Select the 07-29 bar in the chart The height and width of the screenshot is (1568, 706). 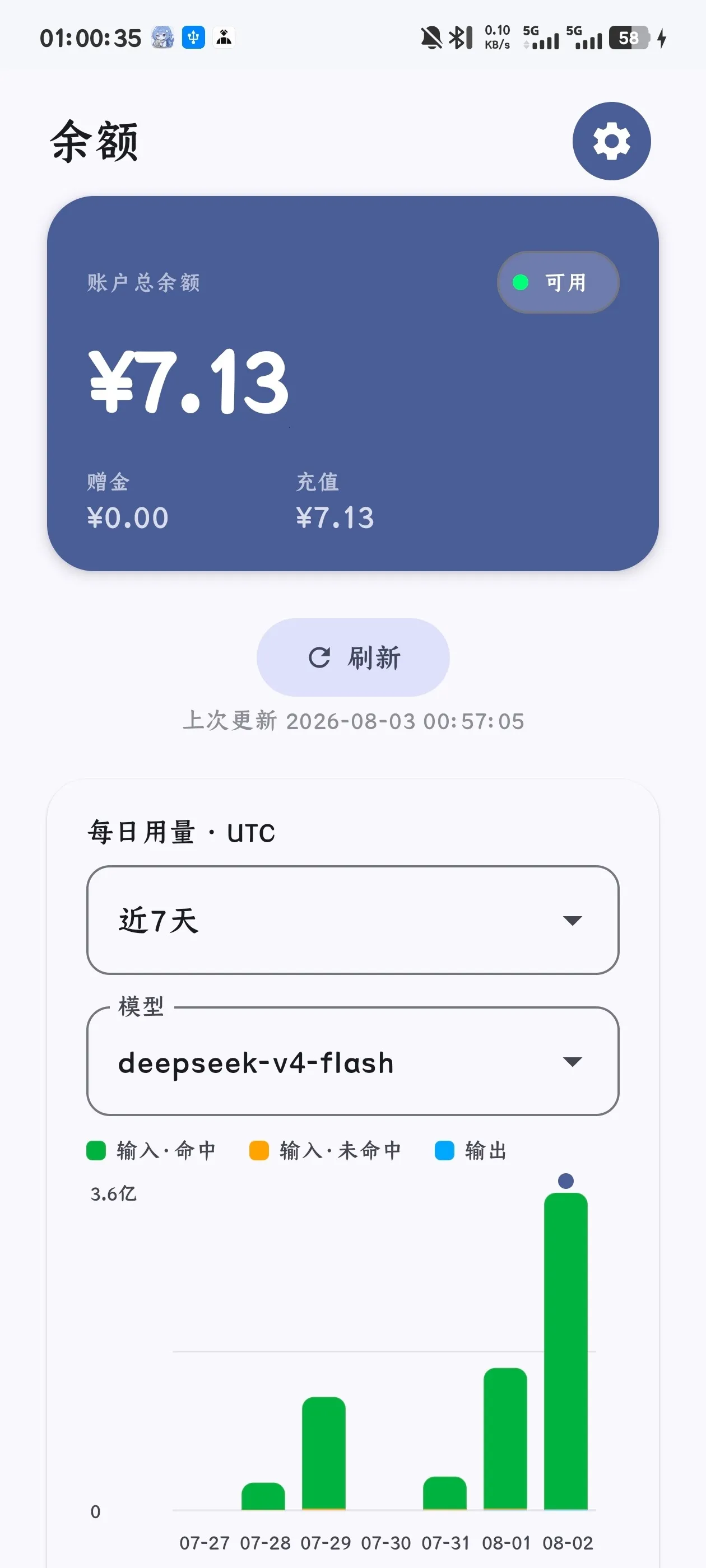(x=323, y=1454)
